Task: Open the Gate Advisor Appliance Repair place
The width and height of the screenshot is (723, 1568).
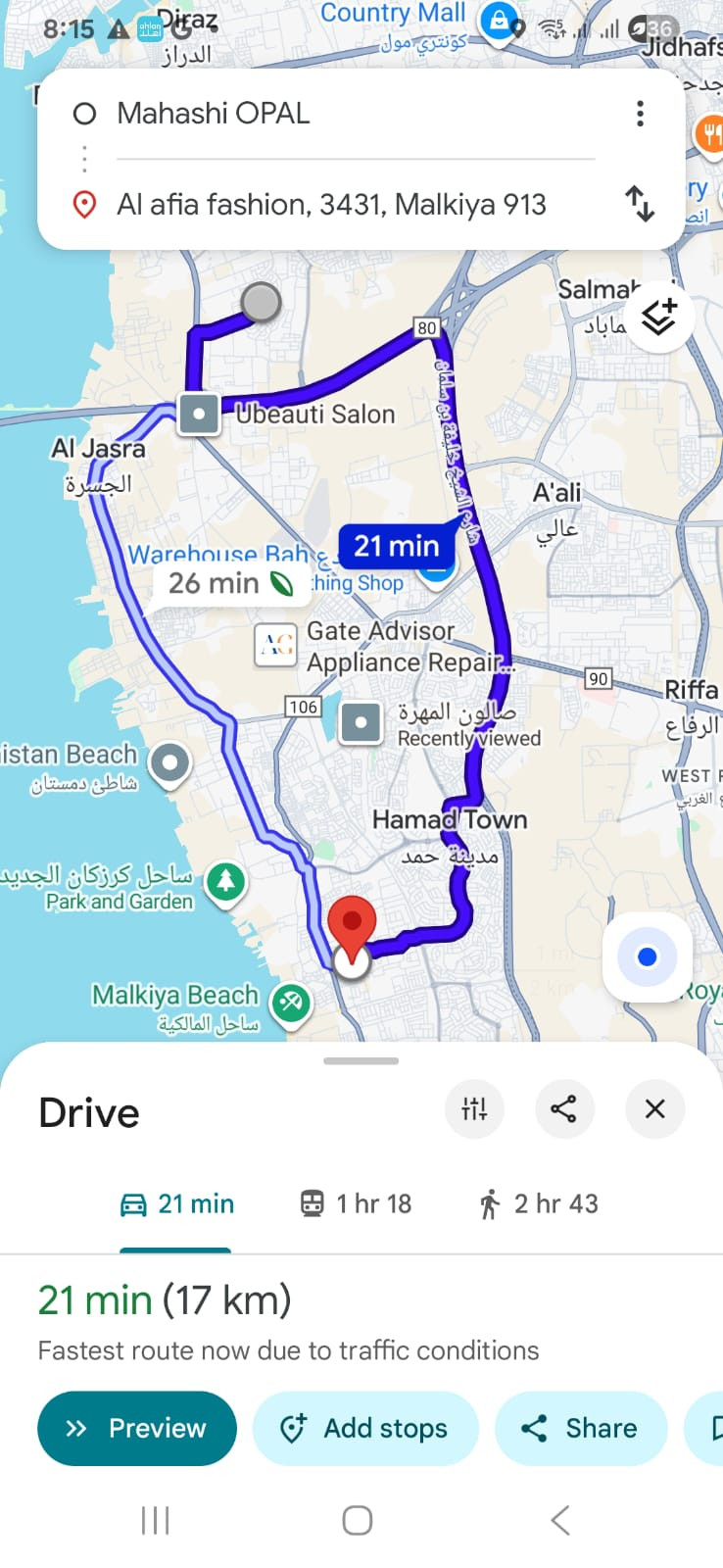Action: click(276, 645)
